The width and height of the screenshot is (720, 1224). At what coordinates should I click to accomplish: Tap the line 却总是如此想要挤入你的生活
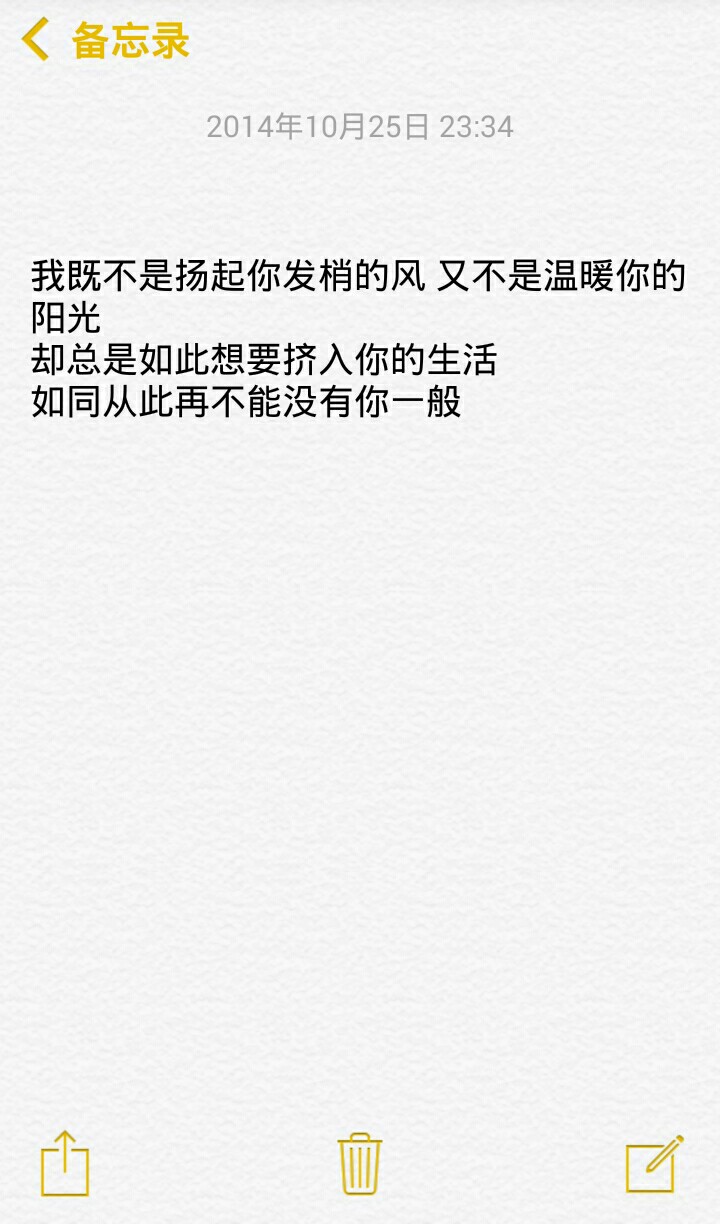(265, 363)
